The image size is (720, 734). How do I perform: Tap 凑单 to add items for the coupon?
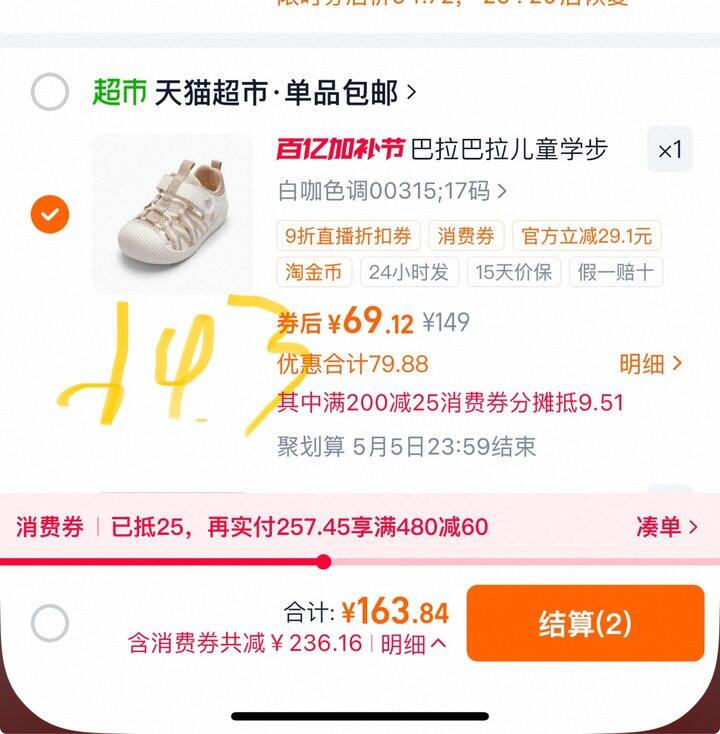[x=666, y=527]
